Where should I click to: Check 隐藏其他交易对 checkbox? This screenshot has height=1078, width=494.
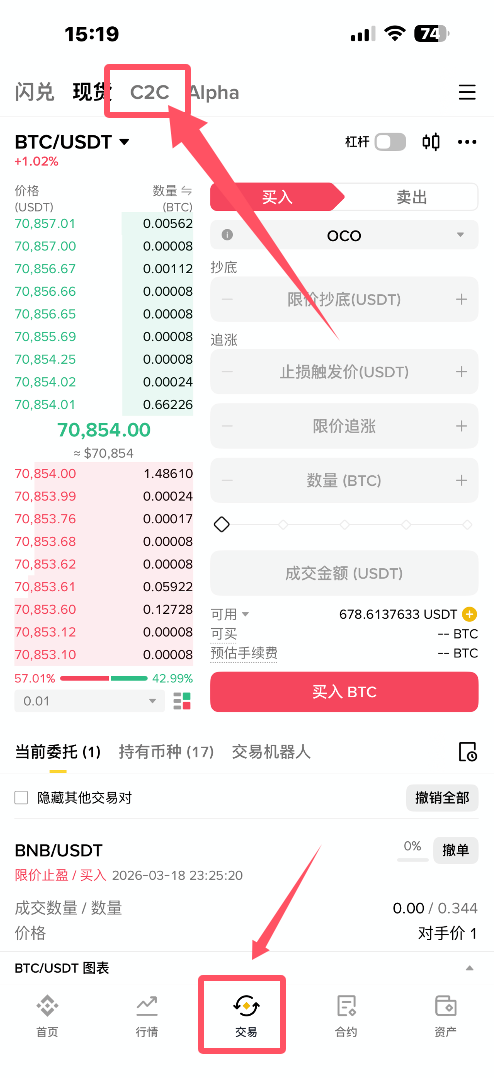click(21, 798)
